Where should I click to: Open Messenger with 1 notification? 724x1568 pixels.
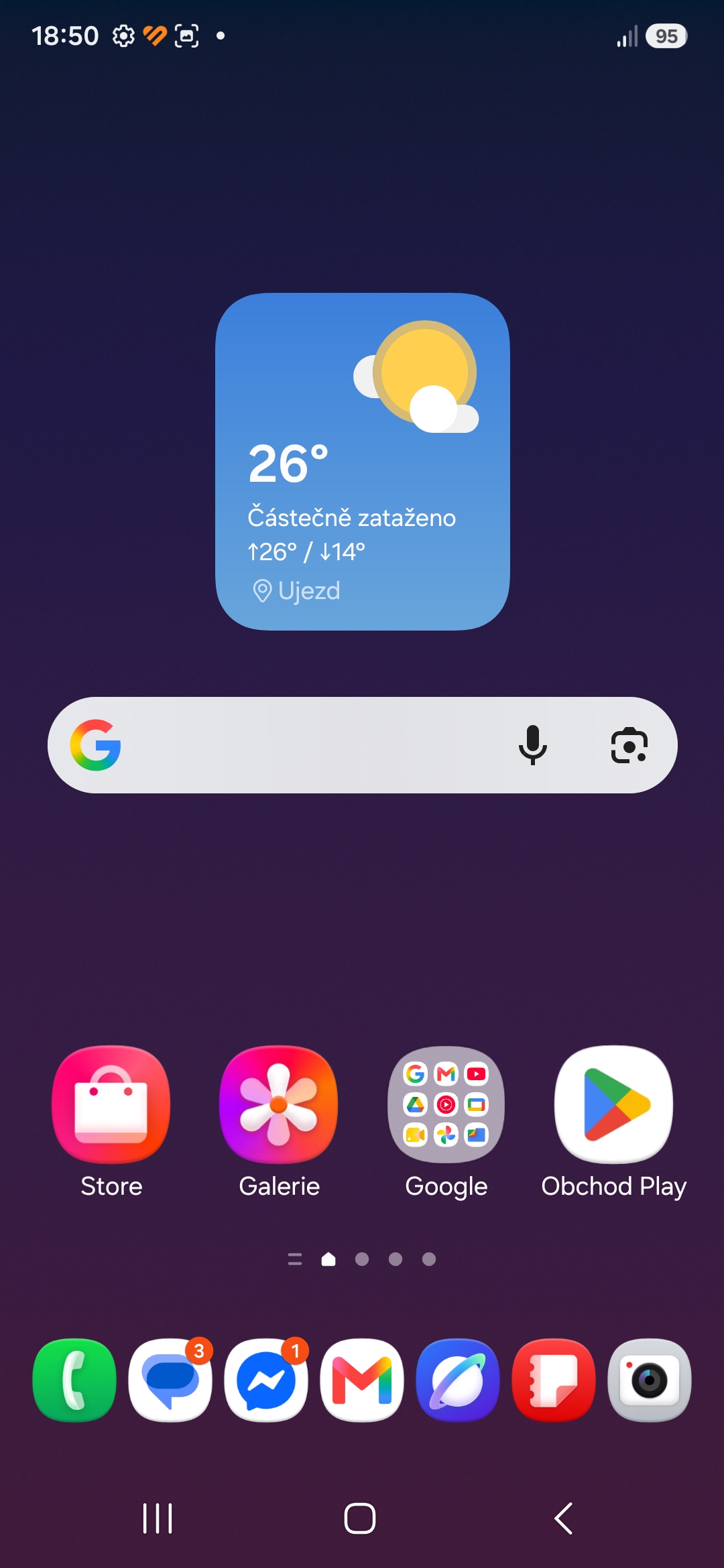pos(266,1380)
